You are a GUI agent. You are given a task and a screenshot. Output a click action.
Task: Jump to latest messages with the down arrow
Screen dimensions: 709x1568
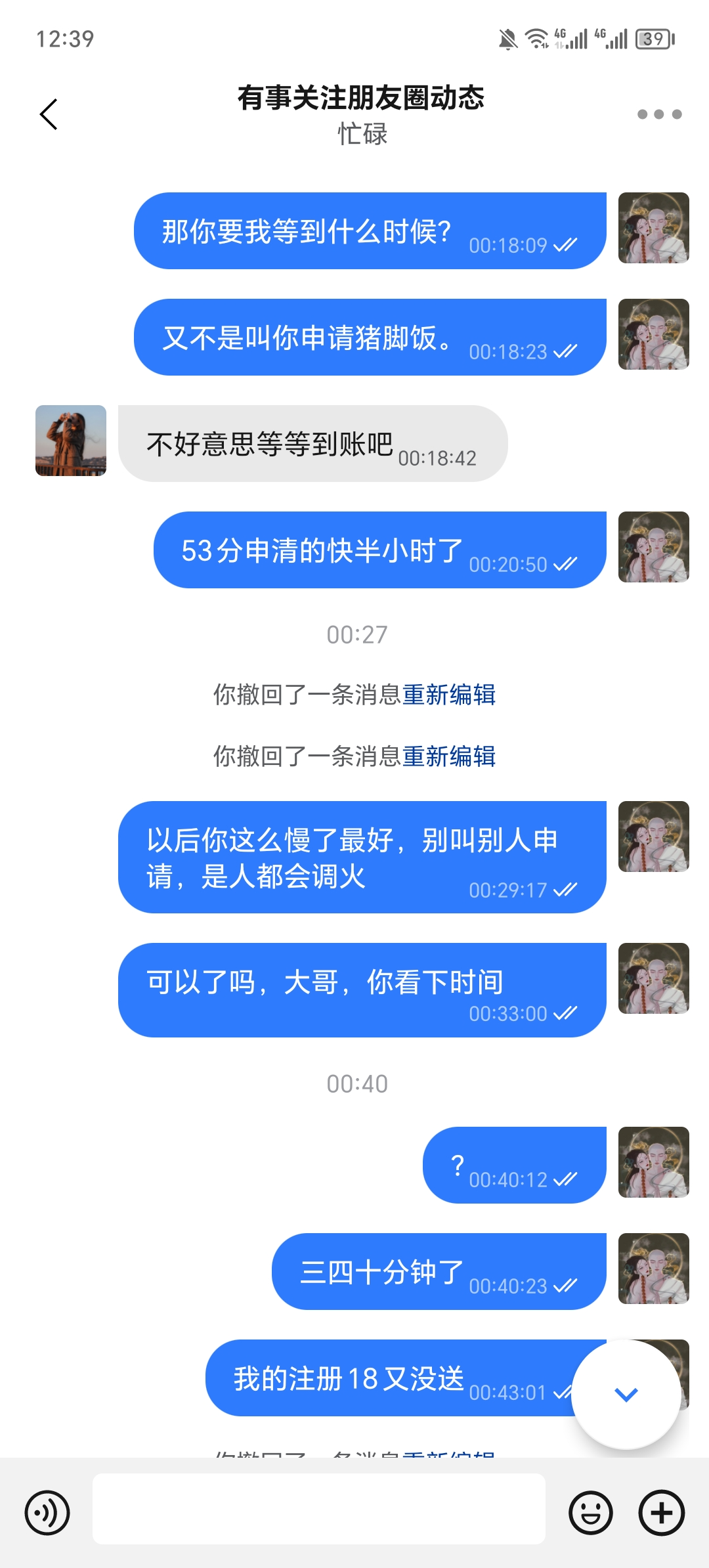[626, 1394]
